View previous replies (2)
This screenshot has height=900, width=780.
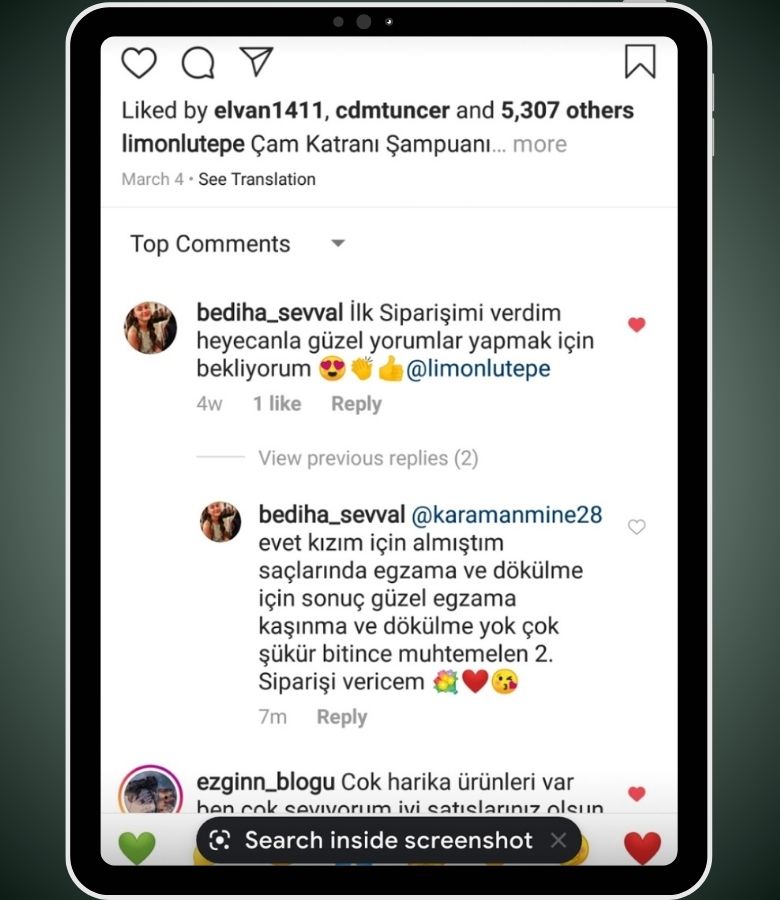[x=368, y=458]
